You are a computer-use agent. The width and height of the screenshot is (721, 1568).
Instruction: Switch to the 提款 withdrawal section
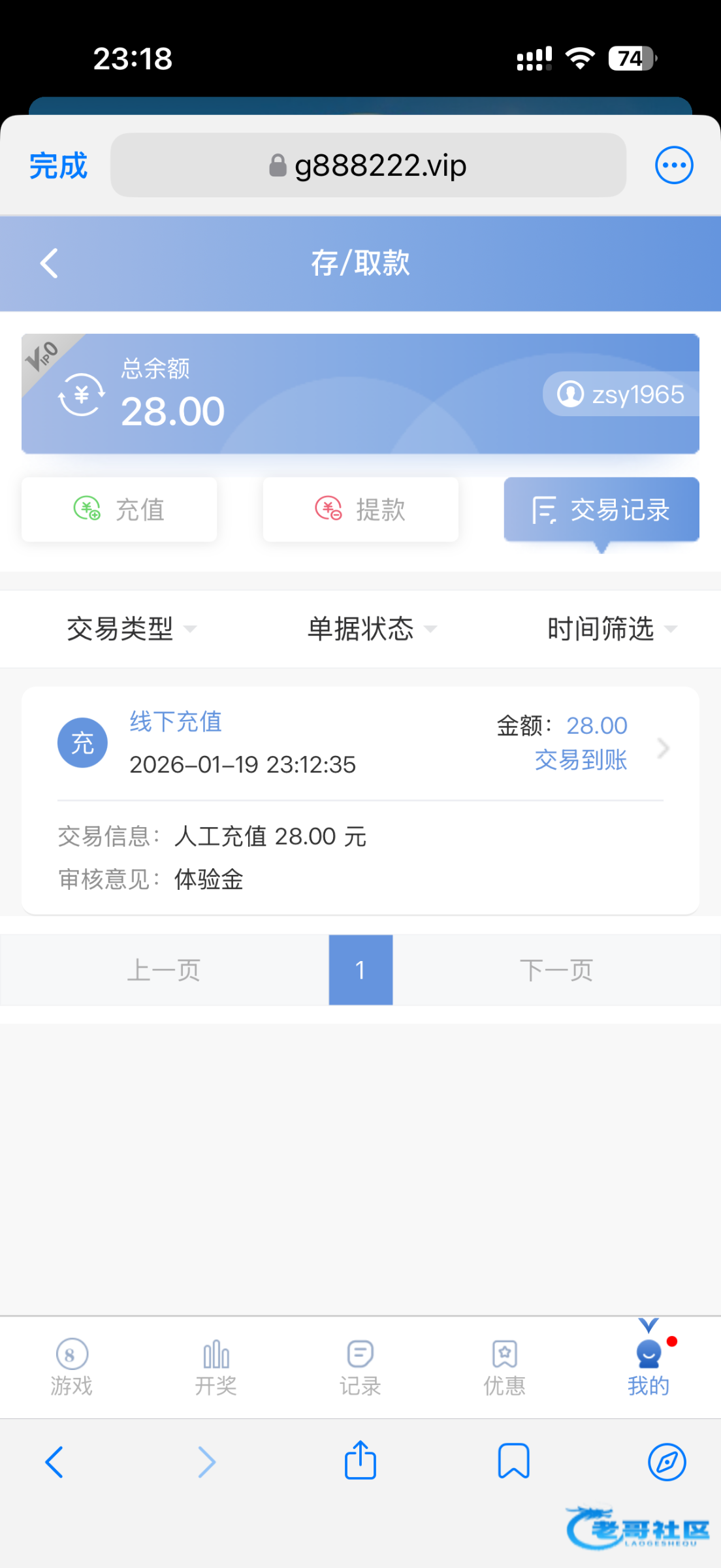pos(360,510)
